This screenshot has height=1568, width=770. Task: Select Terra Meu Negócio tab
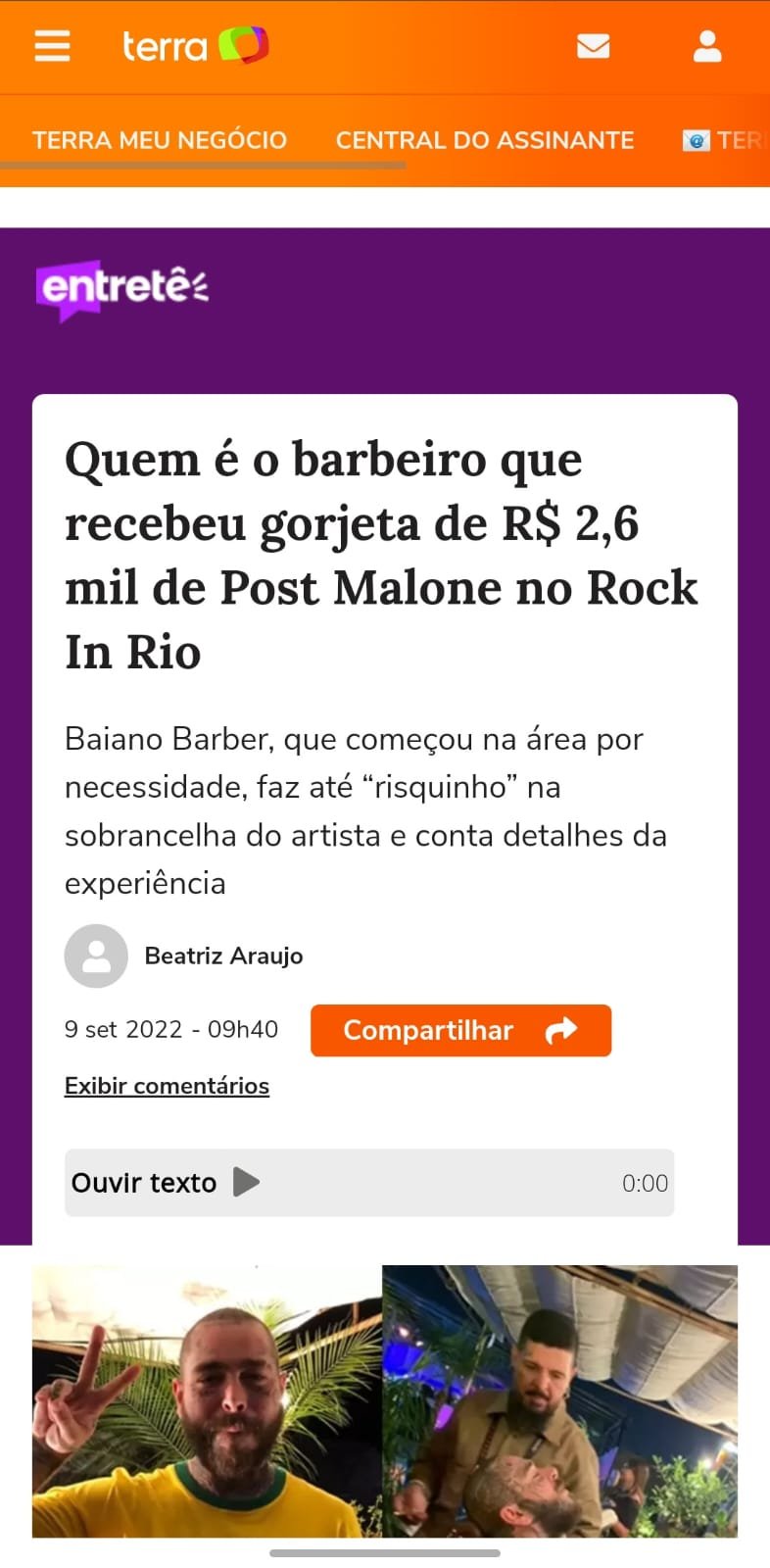[160, 140]
